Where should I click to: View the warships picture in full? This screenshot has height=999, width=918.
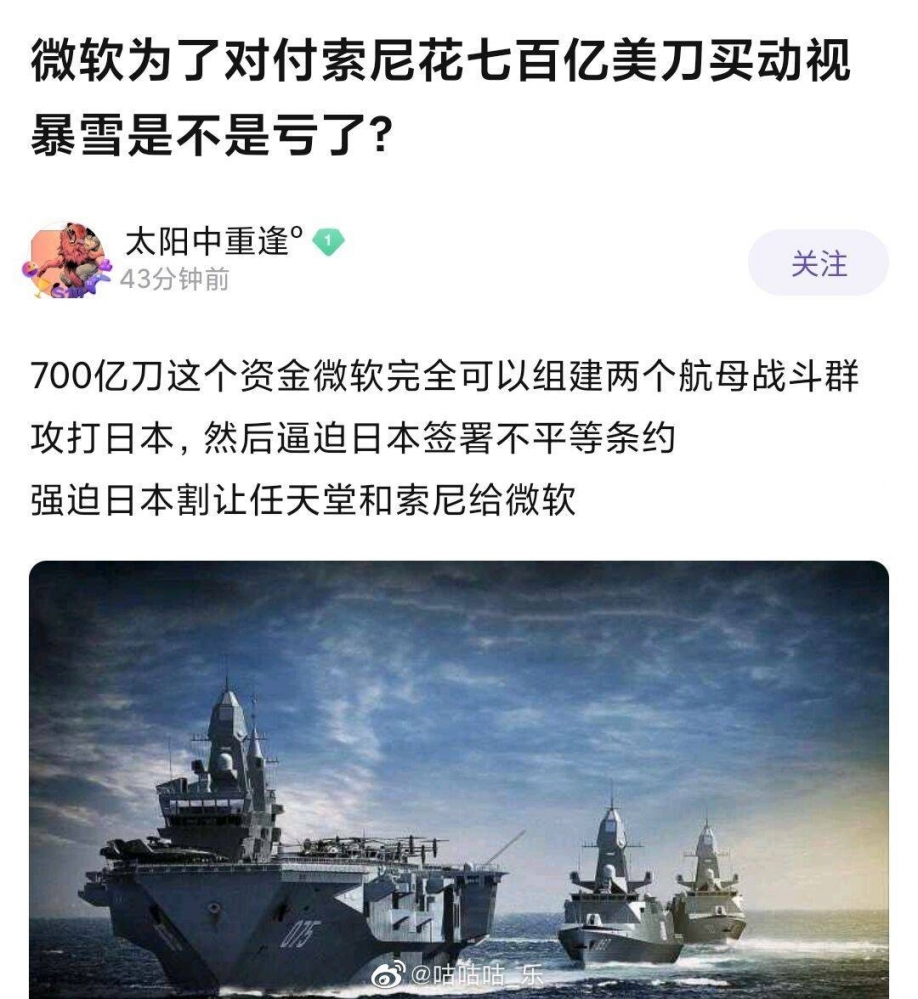pos(458,780)
